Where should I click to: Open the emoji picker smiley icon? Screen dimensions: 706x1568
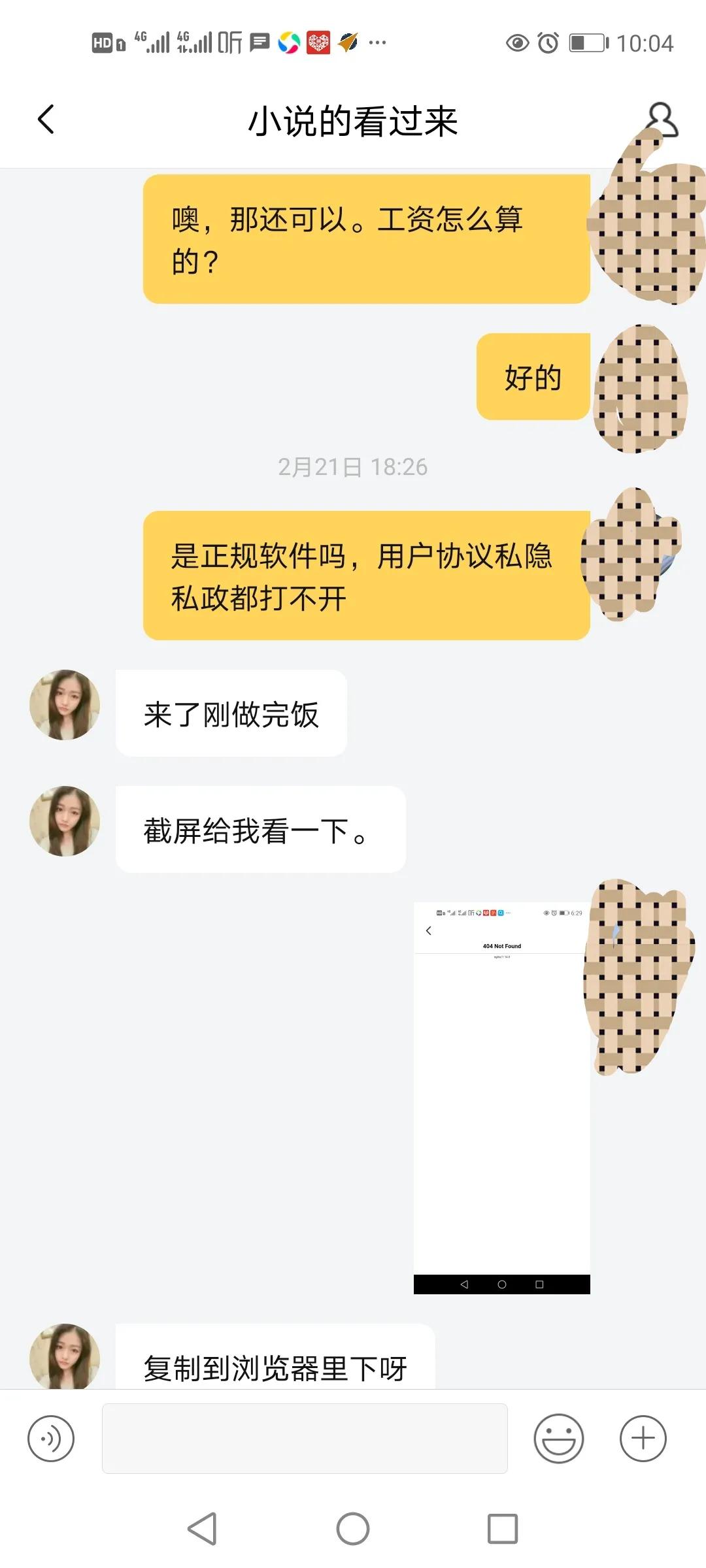click(x=559, y=1438)
